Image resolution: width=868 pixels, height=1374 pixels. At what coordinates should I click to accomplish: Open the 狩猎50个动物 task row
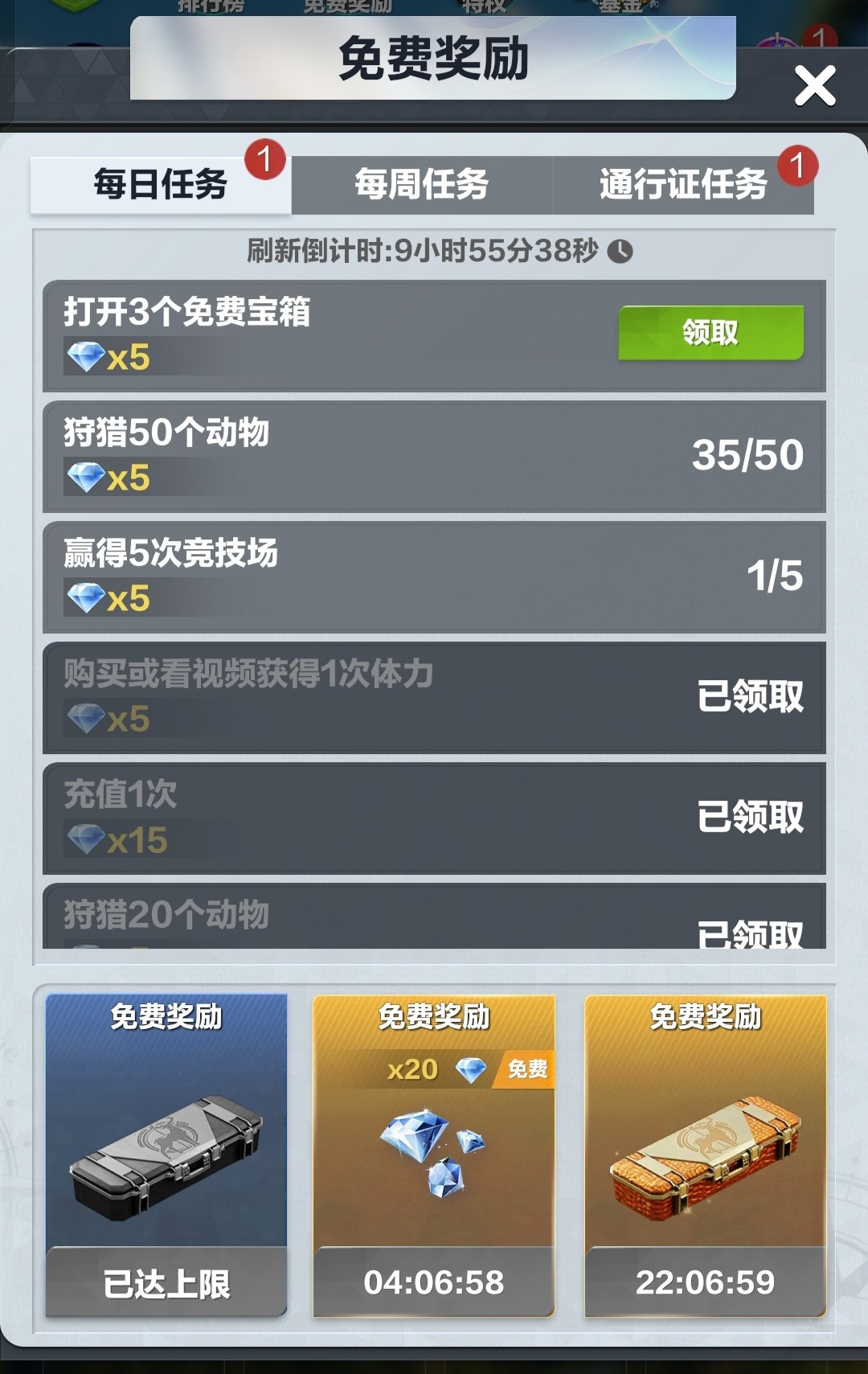[434, 456]
